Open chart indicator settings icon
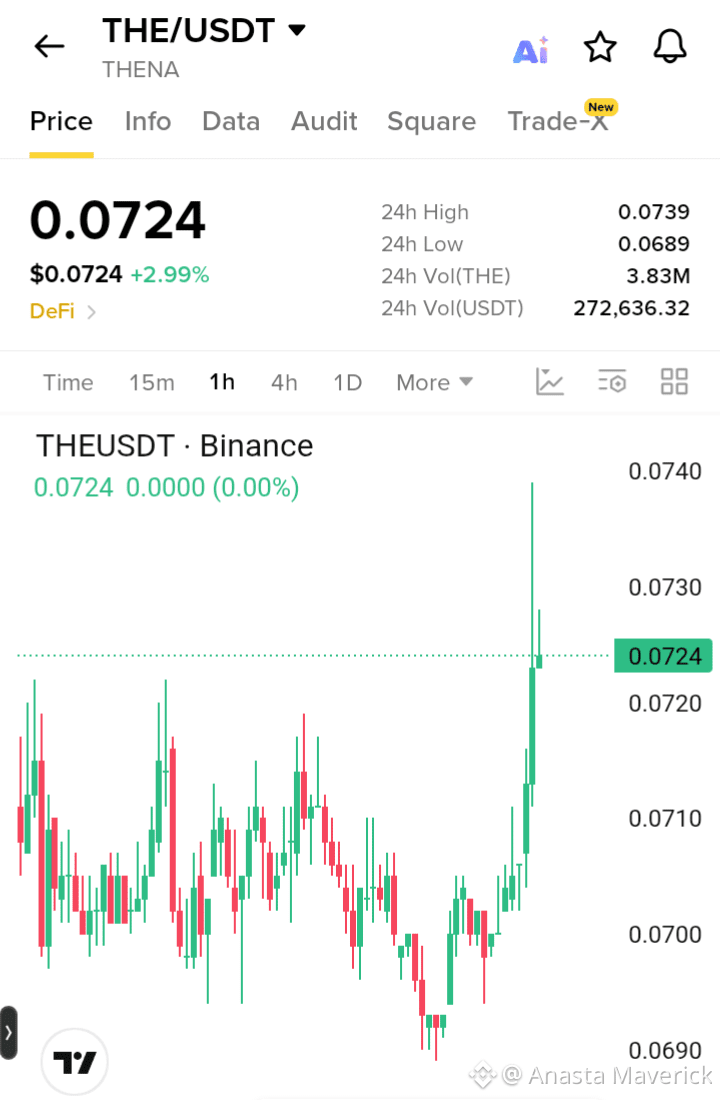This screenshot has width=720, height=1100. click(612, 382)
